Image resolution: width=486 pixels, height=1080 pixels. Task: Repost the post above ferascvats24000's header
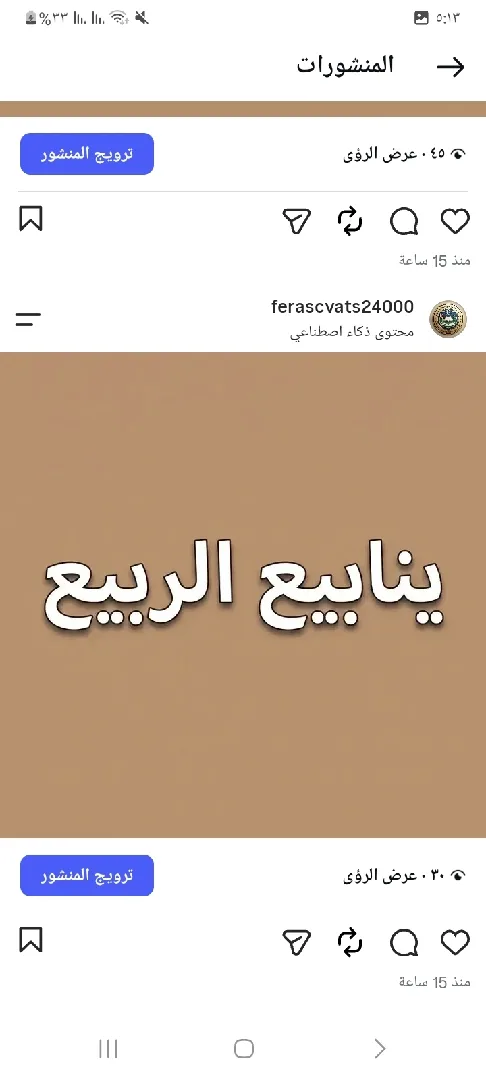click(x=350, y=222)
